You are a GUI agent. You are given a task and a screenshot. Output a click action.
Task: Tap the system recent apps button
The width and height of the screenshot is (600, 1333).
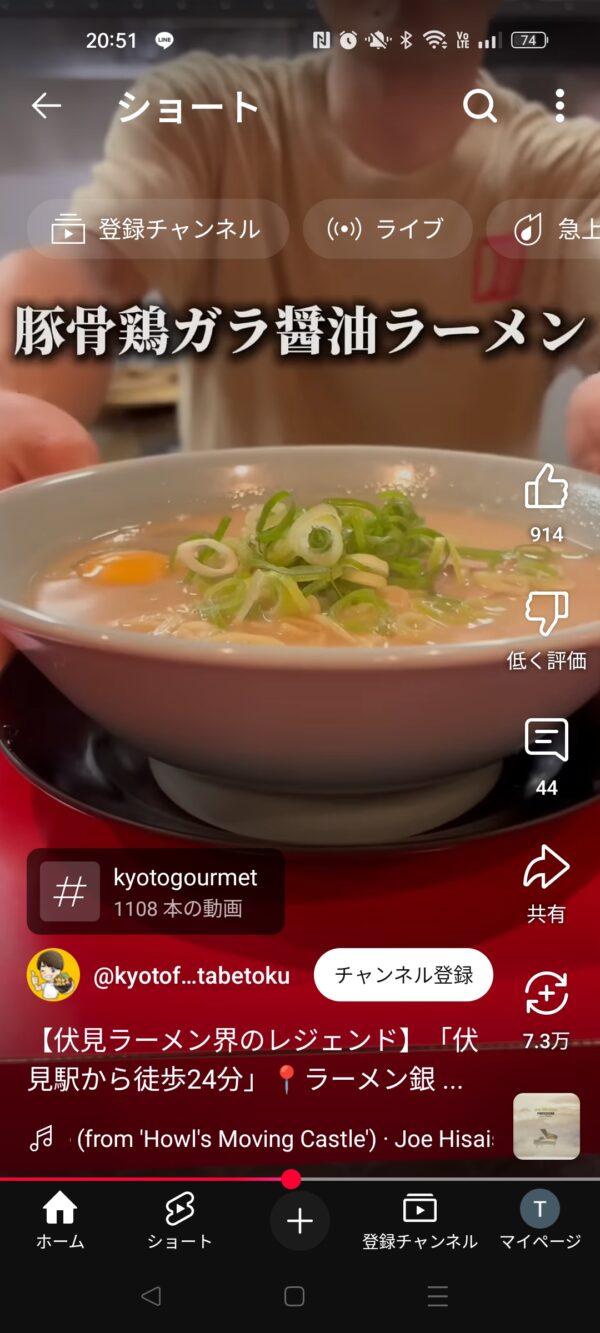(438, 1297)
